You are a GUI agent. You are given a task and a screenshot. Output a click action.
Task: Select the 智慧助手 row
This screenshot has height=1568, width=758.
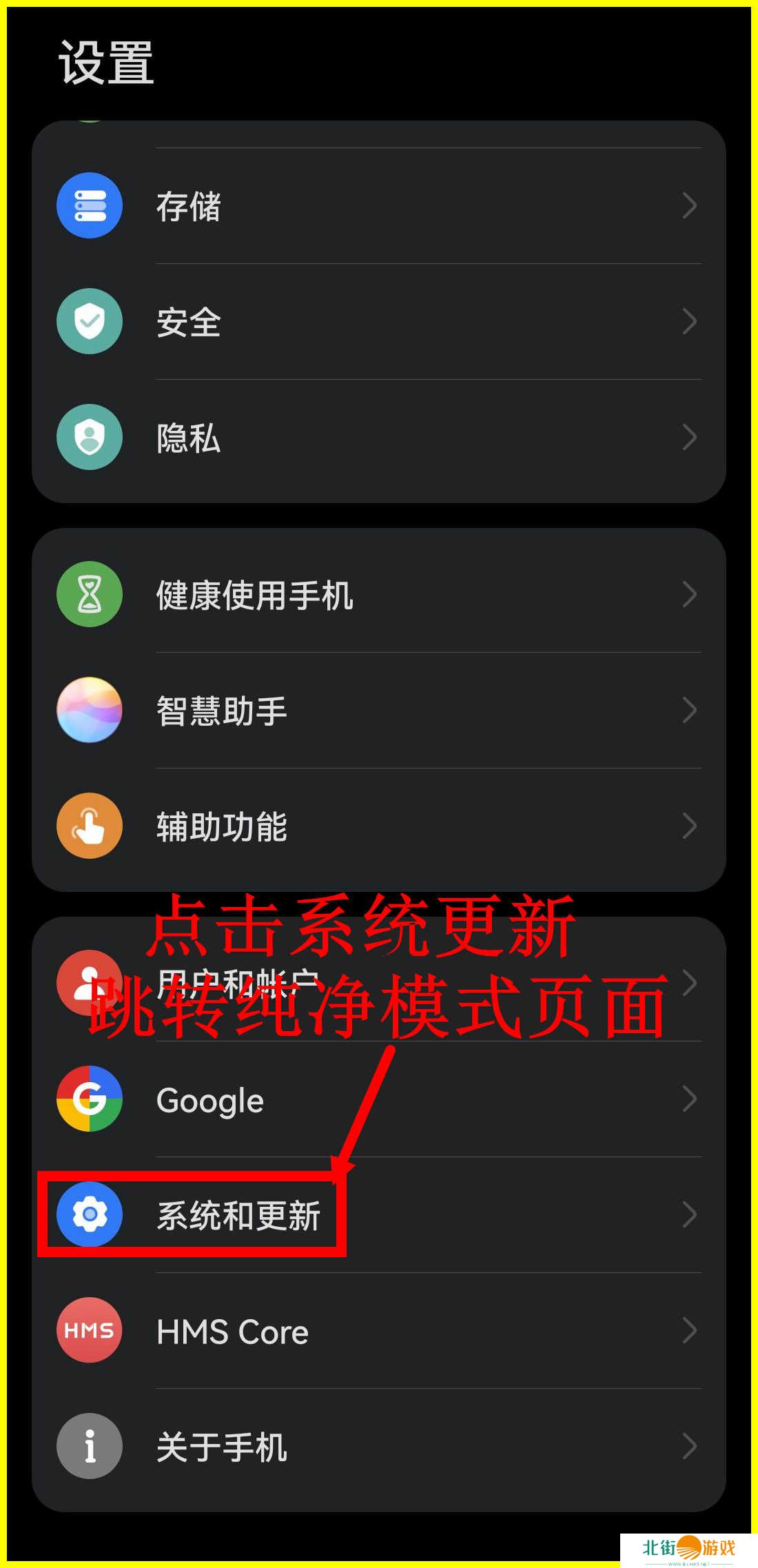[379, 711]
